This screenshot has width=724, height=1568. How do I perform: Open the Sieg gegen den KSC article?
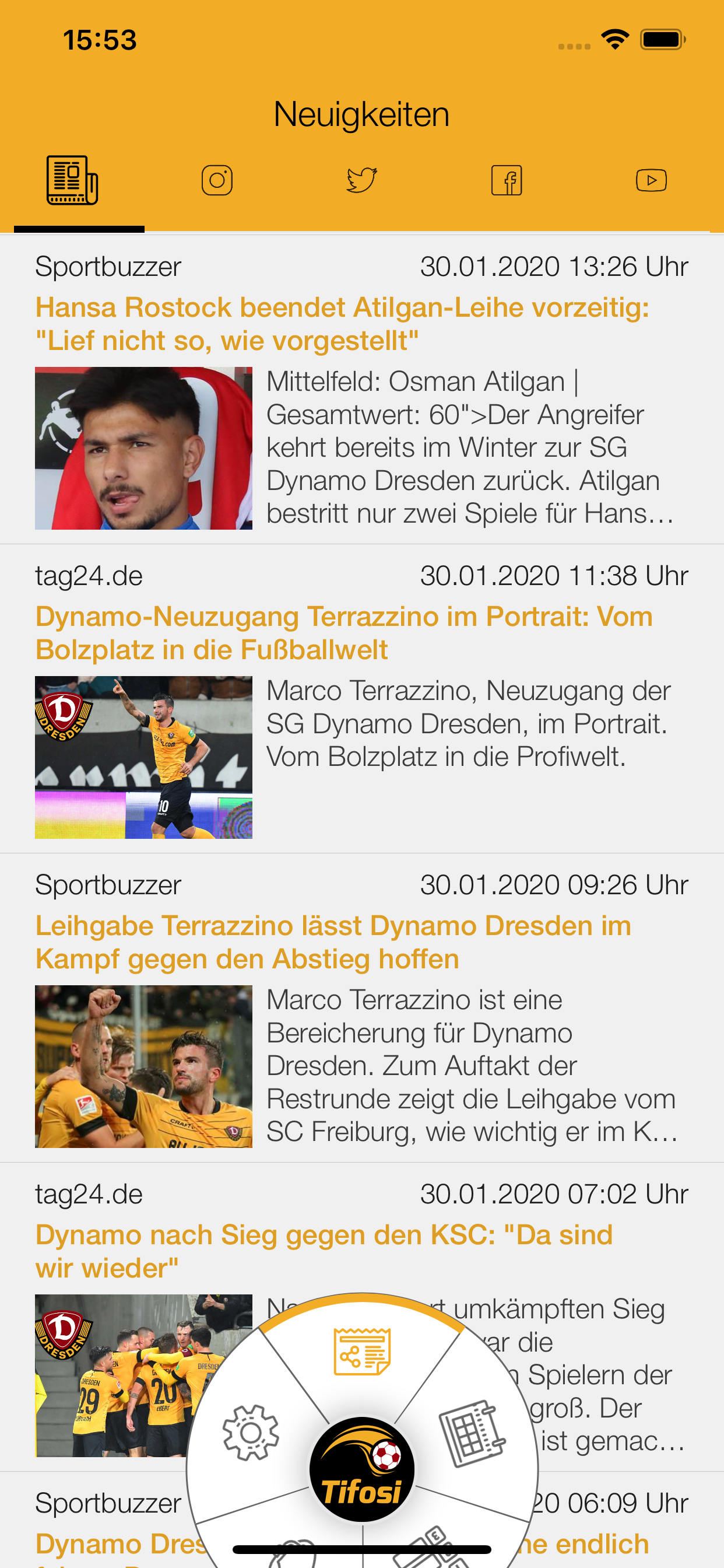324,1251
